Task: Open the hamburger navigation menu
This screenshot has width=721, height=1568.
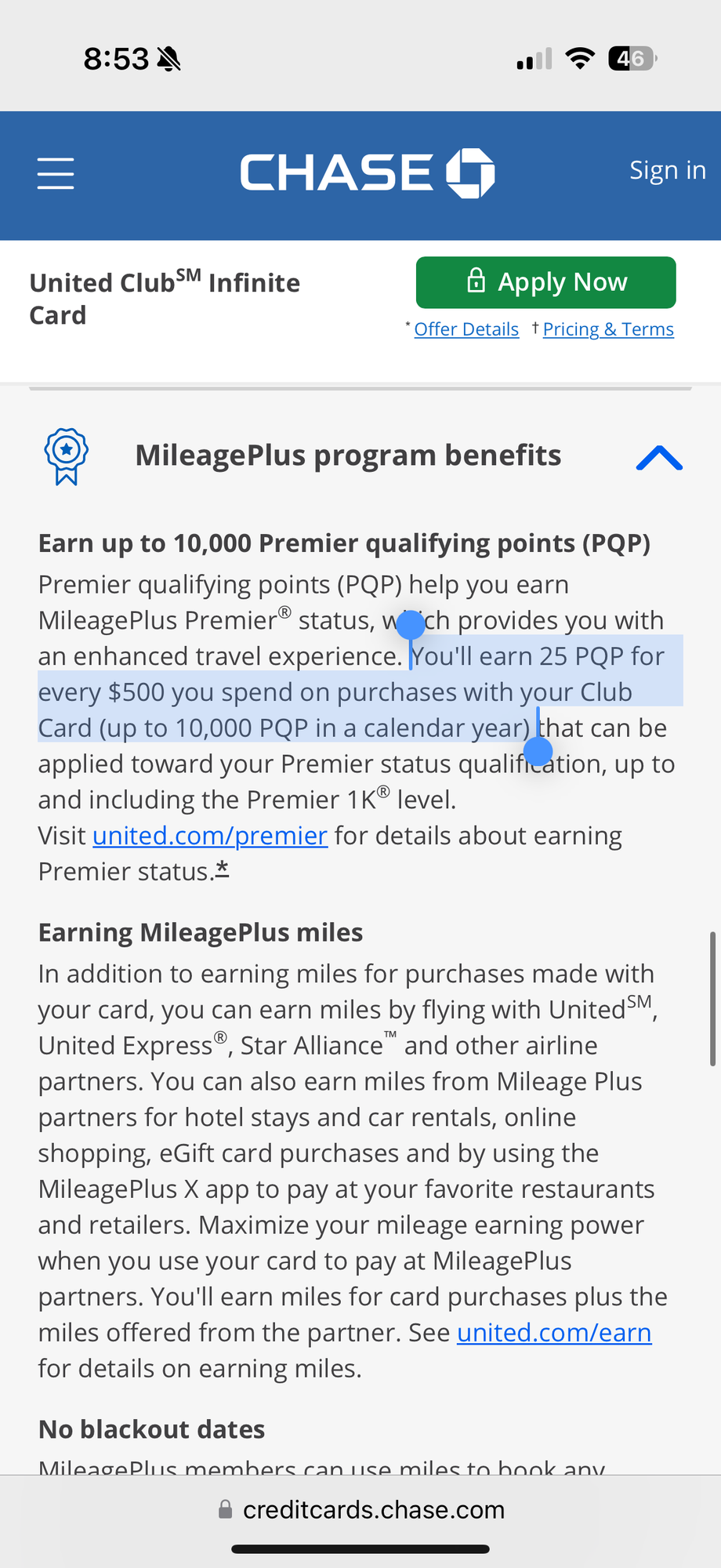Action: coord(56,173)
